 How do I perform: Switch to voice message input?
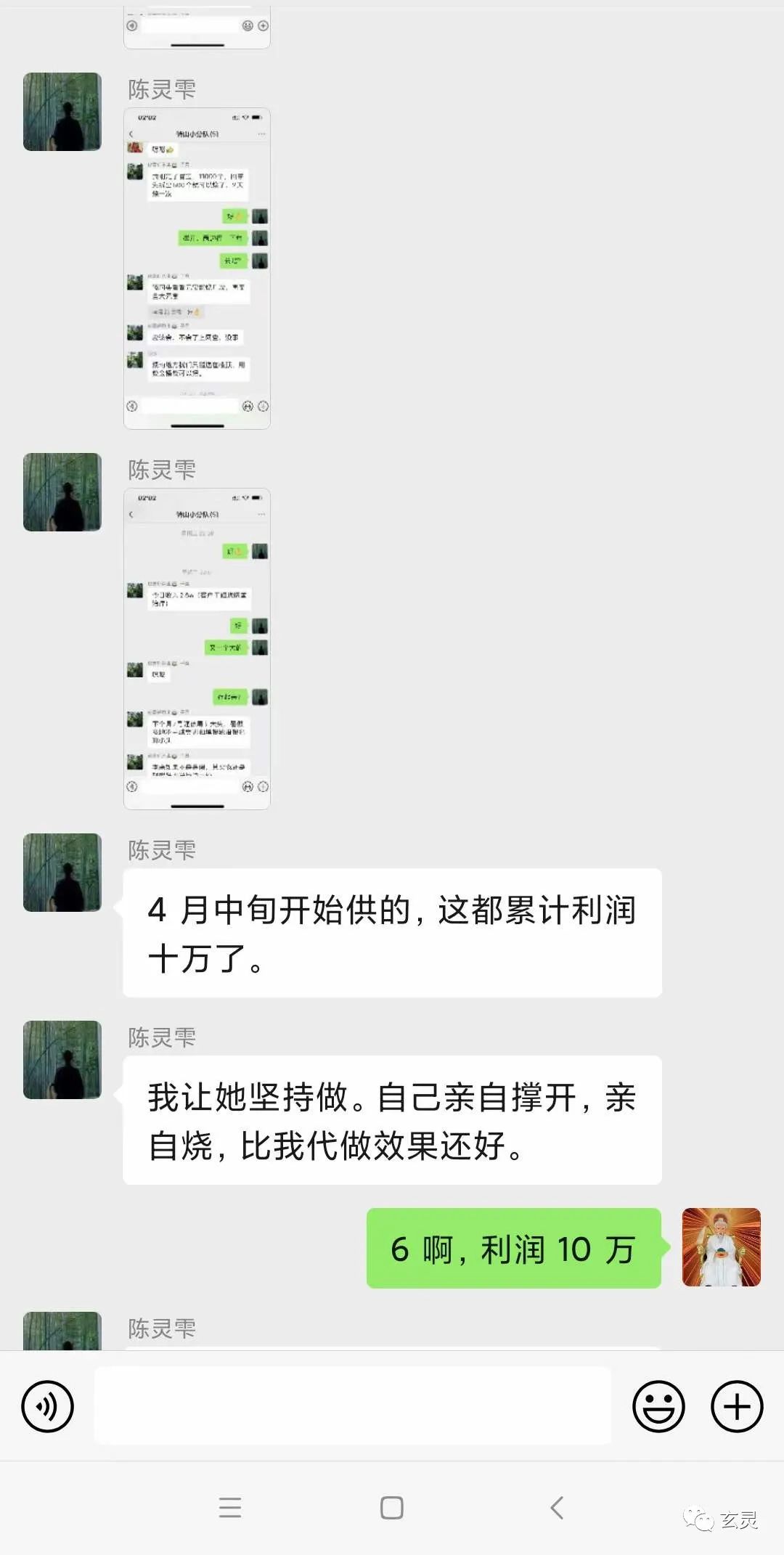(x=48, y=1407)
